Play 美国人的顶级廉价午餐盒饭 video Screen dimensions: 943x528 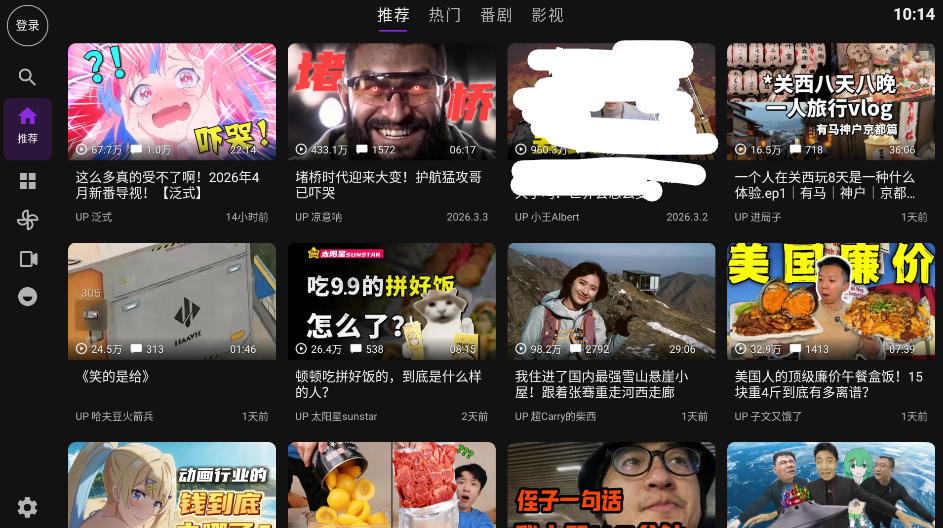pyautogui.click(x=830, y=301)
